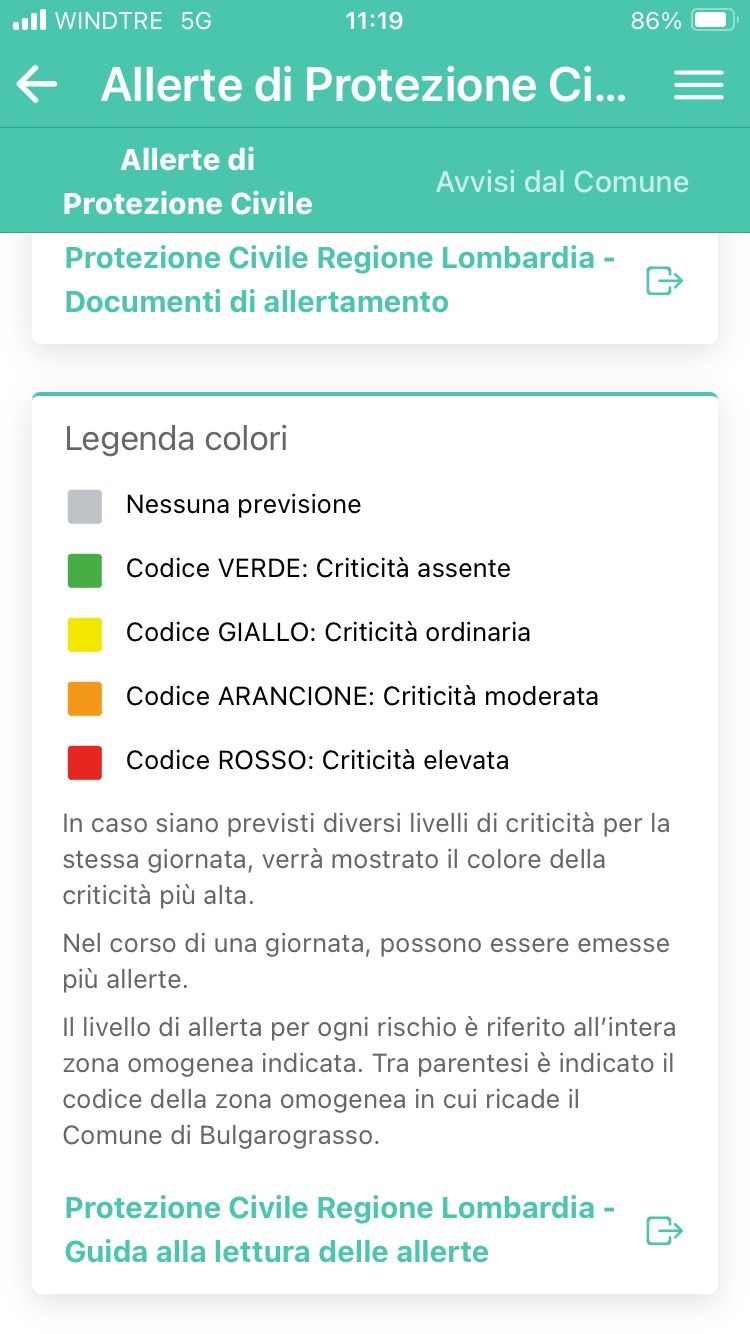The height and width of the screenshot is (1334, 750).
Task: Open Documenti di allertamento link
Action: [340, 280]
